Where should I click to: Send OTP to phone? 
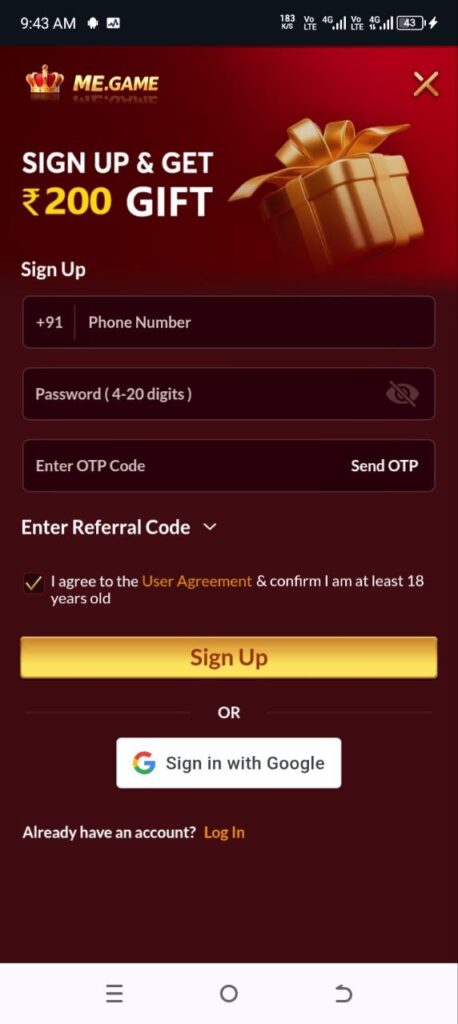[384, 466]
